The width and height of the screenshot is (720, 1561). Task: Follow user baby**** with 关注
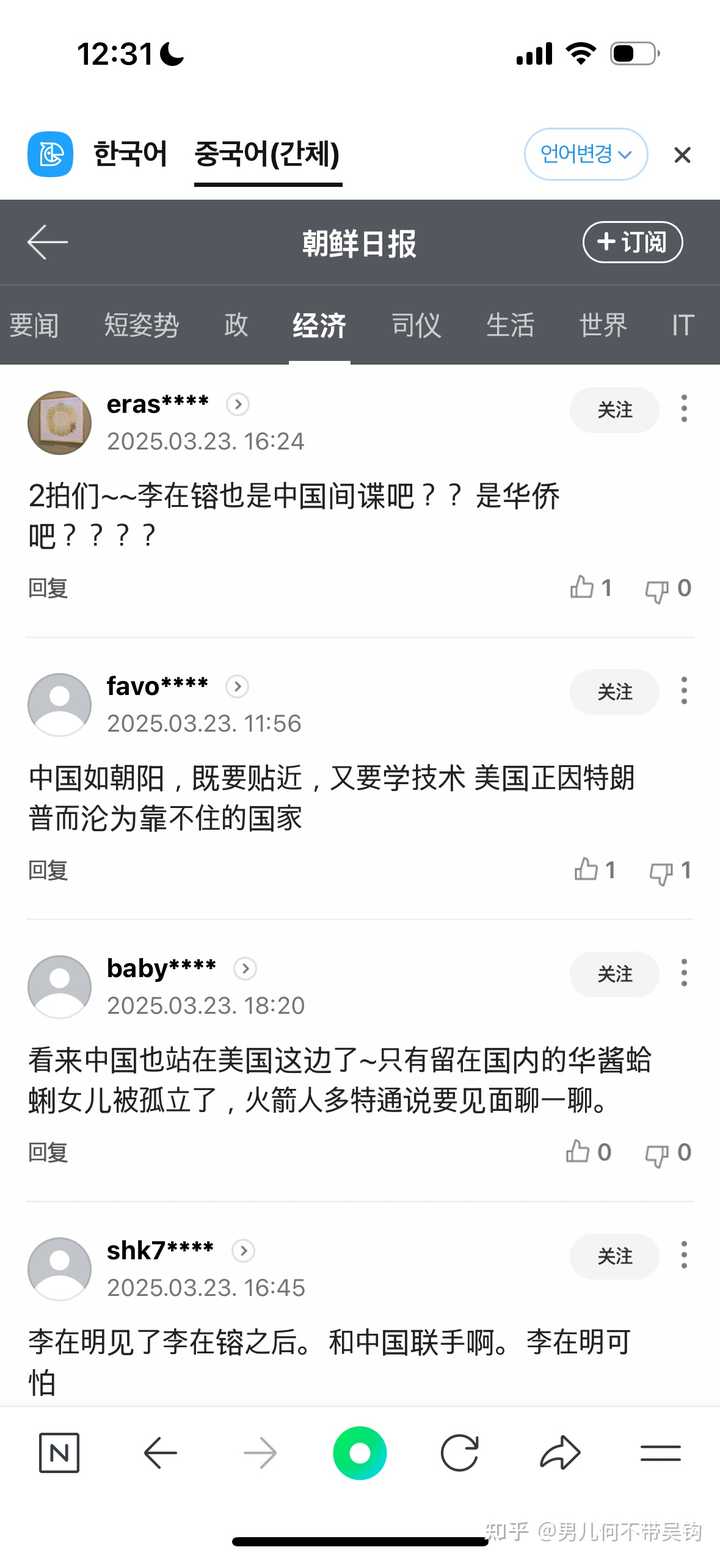[614, 974]
